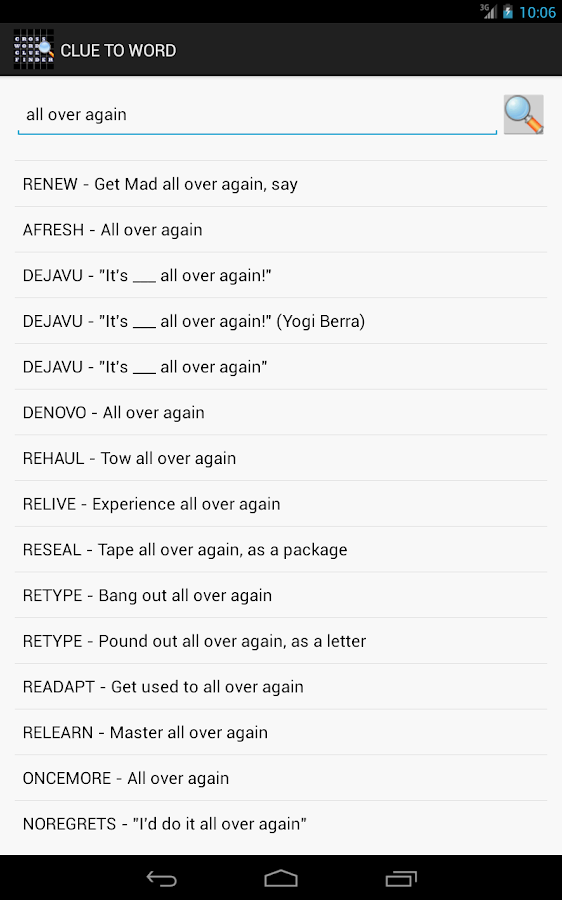
Task: Focus the clue search text field
Action: (x=257, y=115)
